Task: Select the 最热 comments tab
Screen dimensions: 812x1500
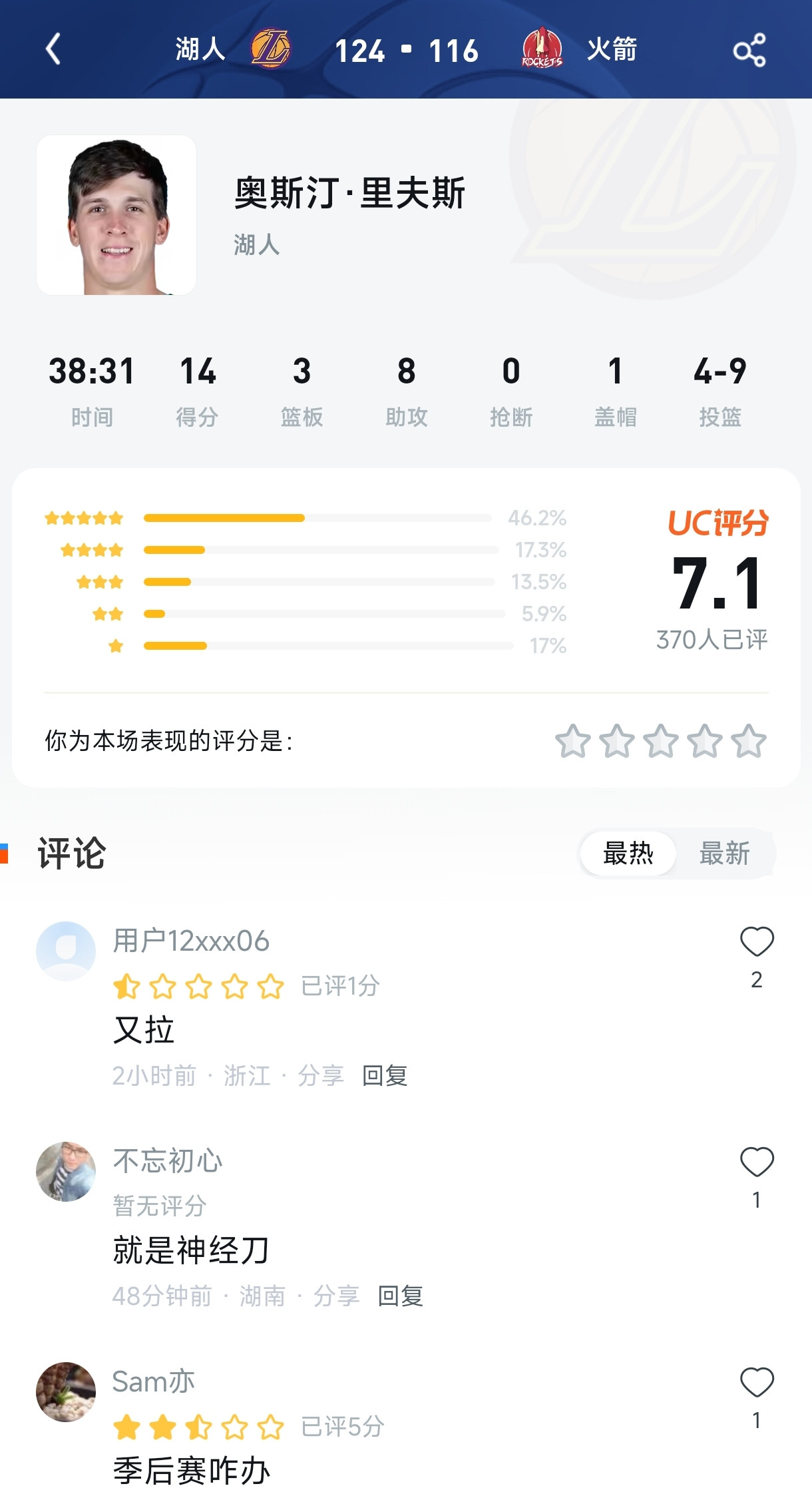Action: click(x=628, y=853)
